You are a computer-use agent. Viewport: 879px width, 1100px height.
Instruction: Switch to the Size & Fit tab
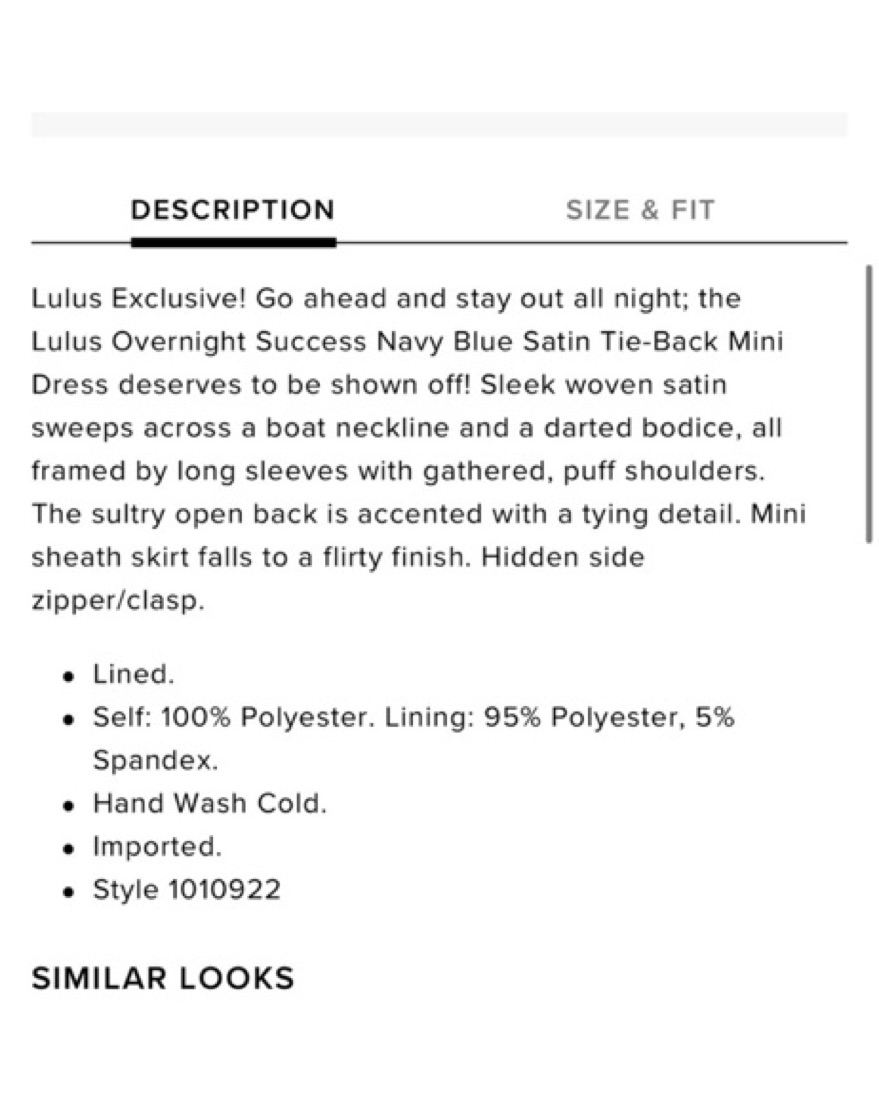[640, 210]
